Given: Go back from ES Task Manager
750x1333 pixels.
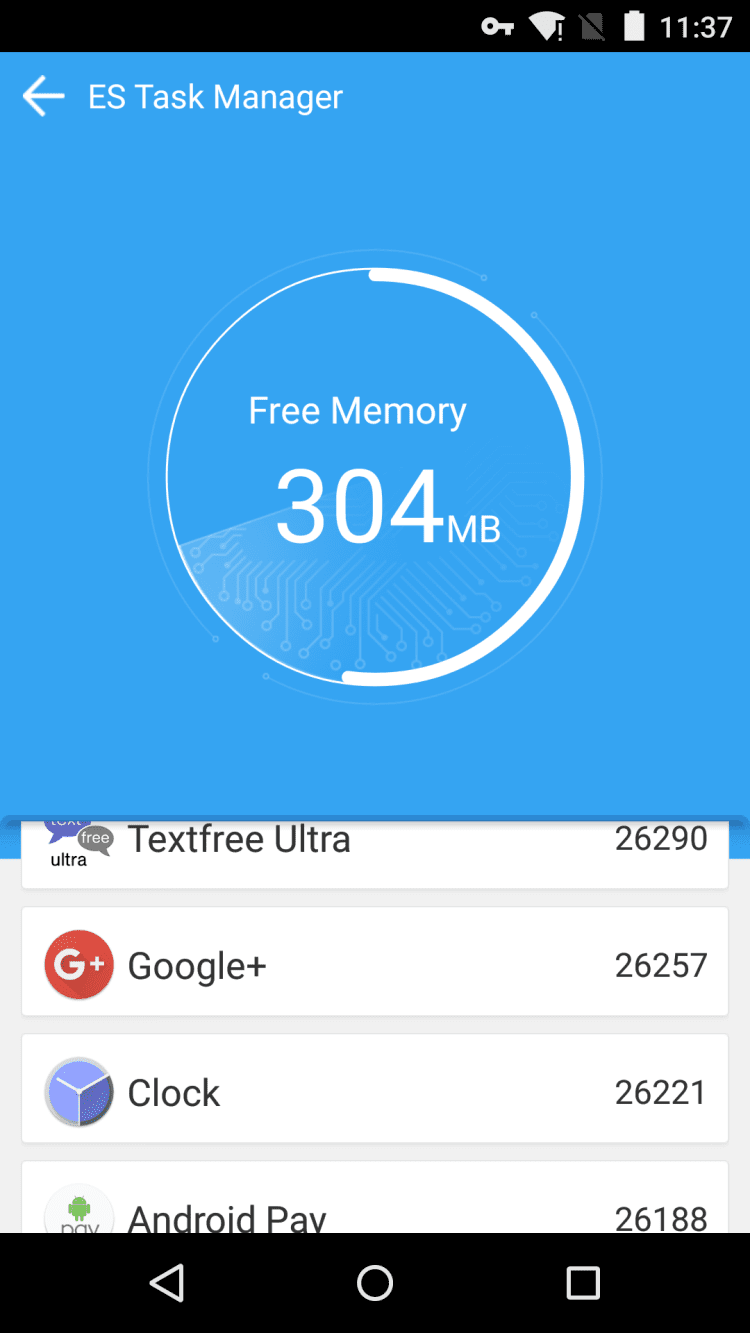Looking at the screenshot, I should coord(43,97).
